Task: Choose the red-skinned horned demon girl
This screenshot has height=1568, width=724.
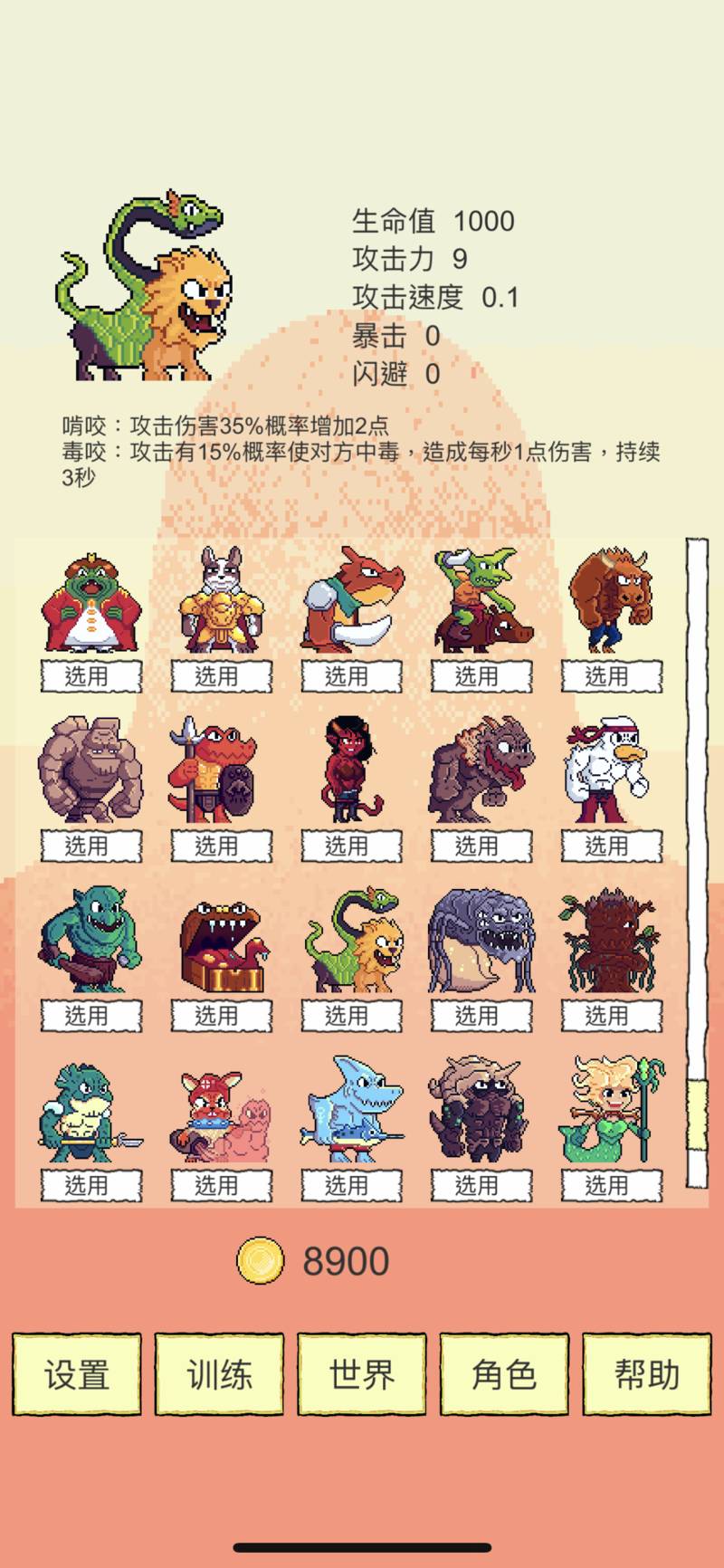Action: (x=351, y=846)
